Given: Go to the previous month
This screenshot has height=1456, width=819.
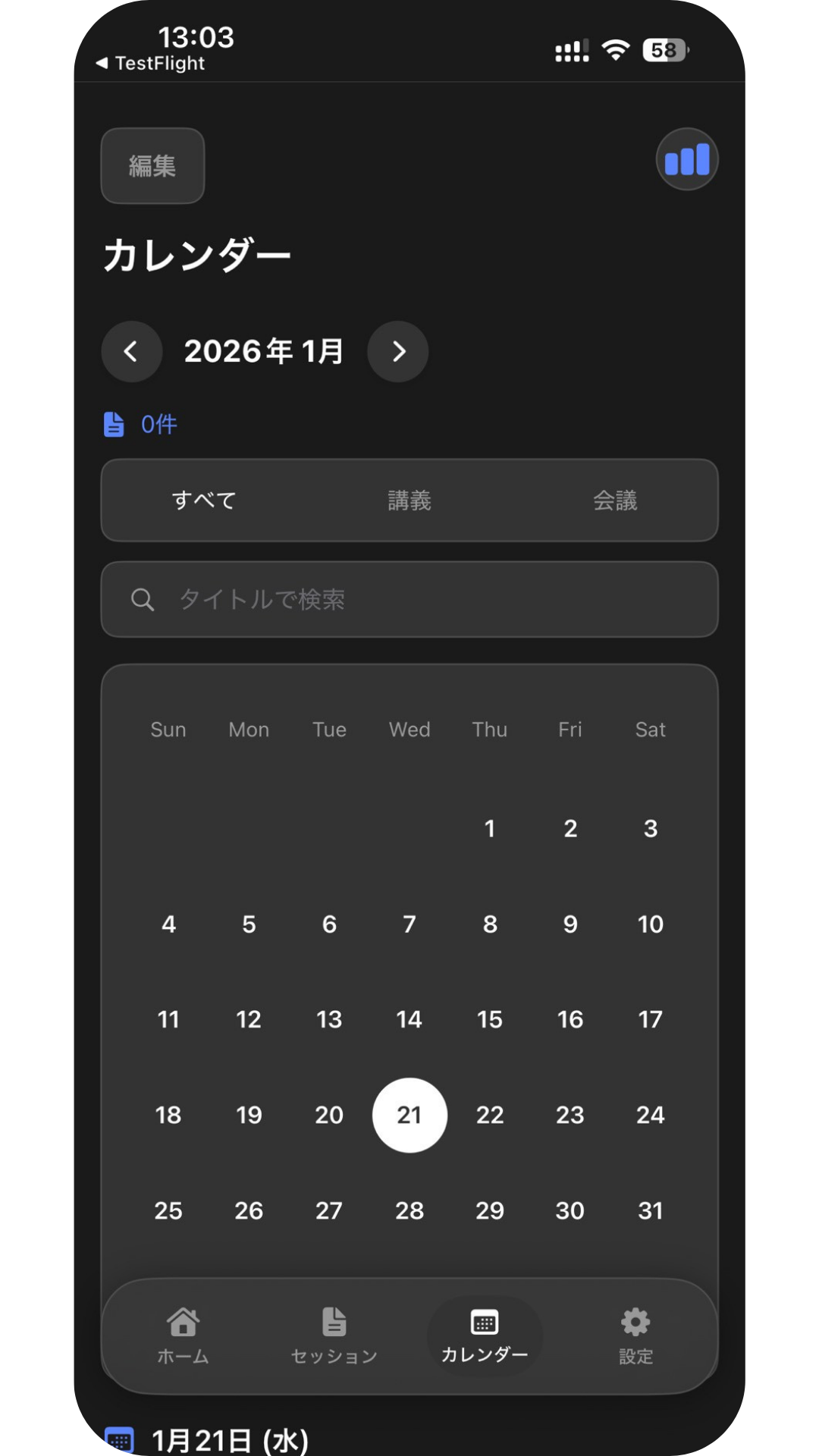Looking at the screenshot, I should point(131,351).
